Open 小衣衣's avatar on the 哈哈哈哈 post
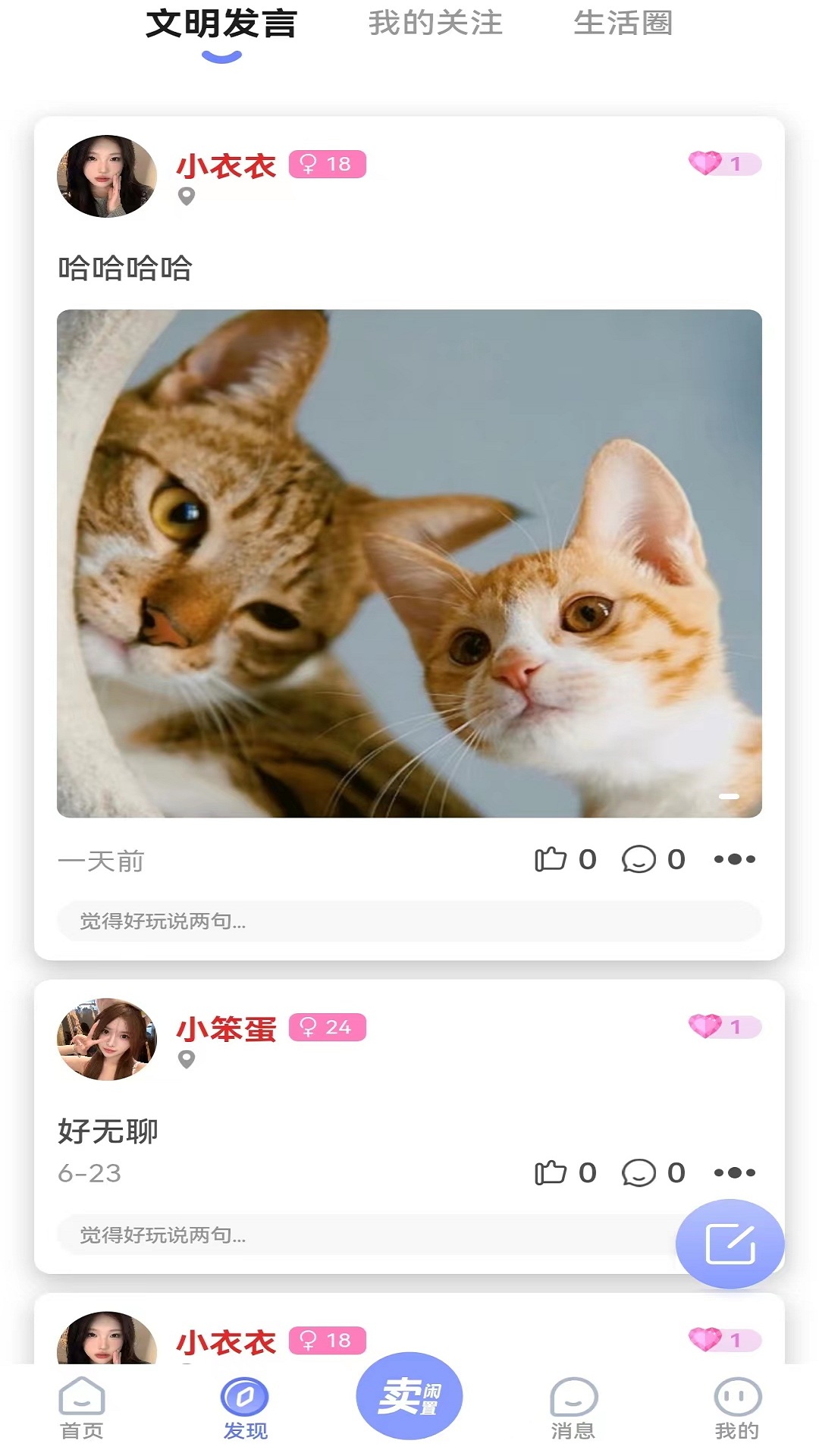This screenshot has height=1456, width=819. [107, 177]
